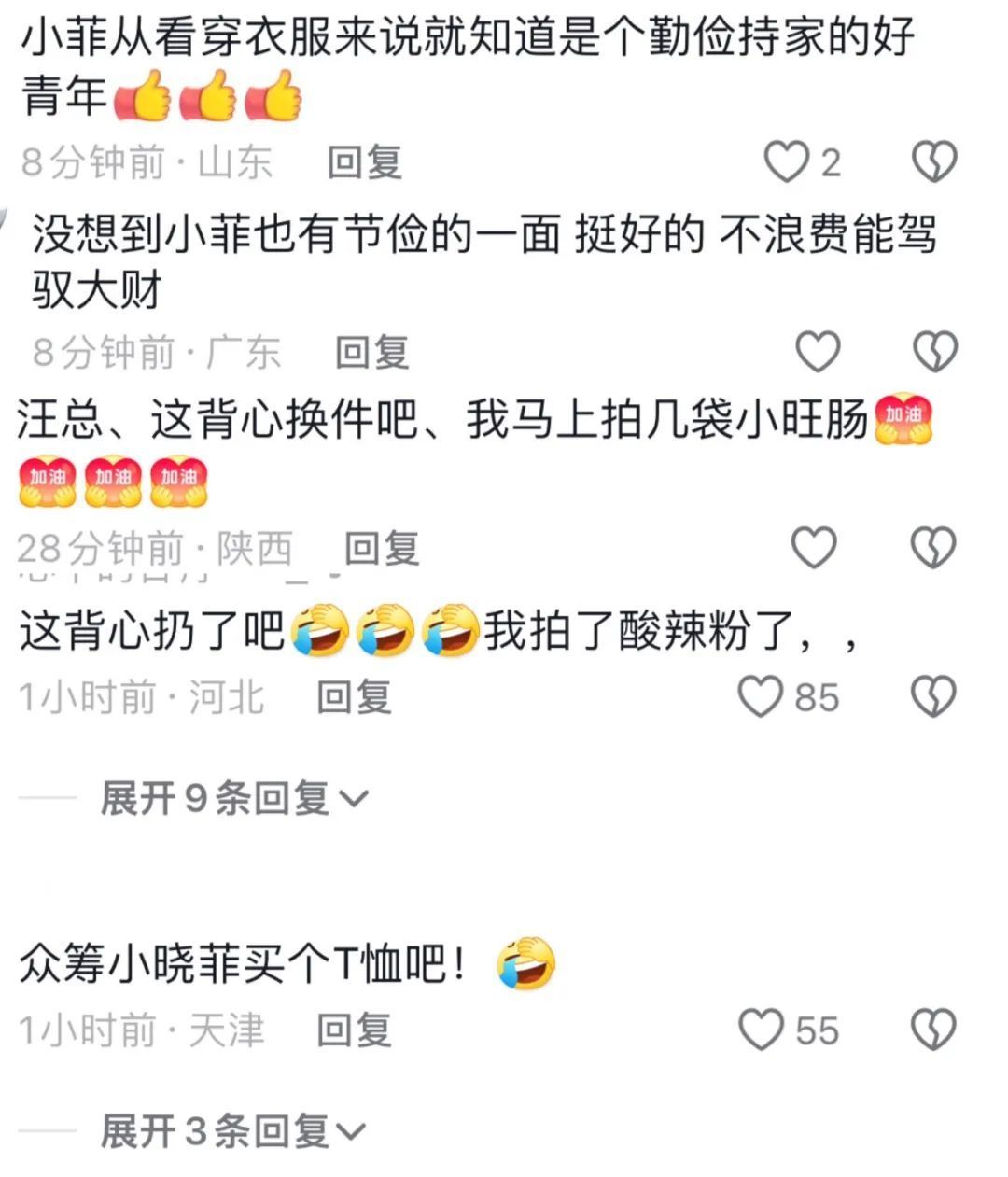The height and width of the screenshot is (1177, 1008).
Task: Dislike the comment from 天津
Action: (x=934, y=1030)
